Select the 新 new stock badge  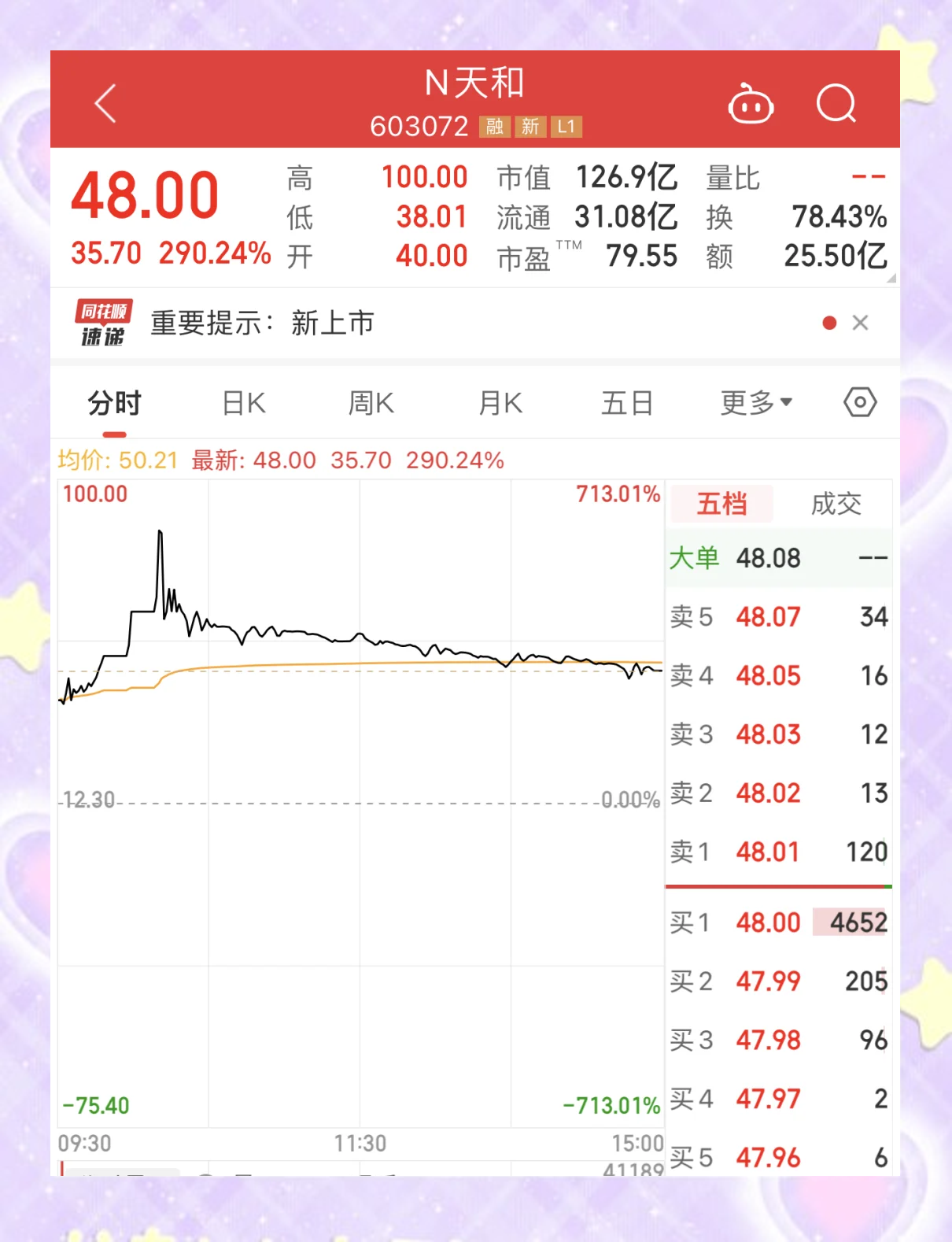click(x=531, y=126)
